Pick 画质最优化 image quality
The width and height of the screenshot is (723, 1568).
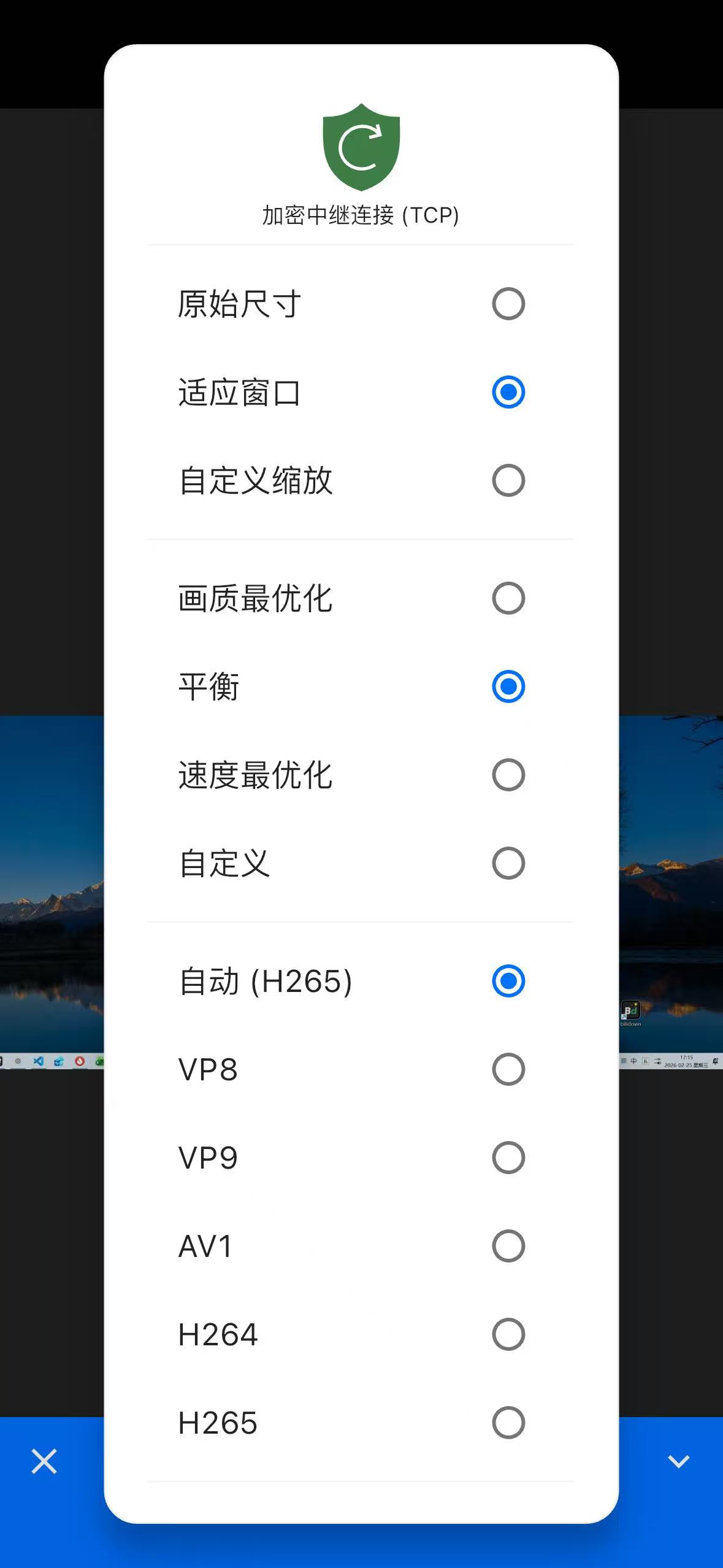click(x=361, y=598)
